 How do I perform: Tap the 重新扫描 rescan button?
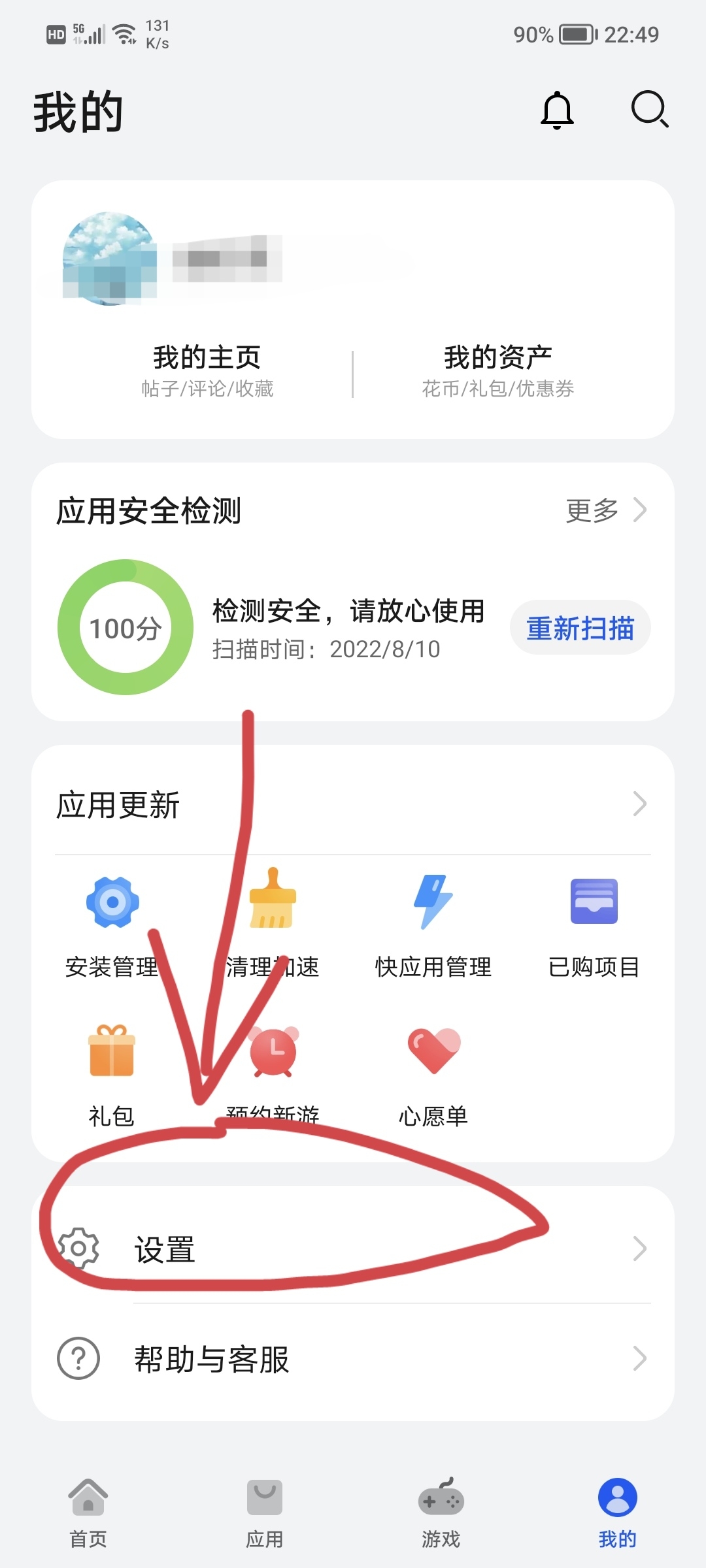point(580,628)
